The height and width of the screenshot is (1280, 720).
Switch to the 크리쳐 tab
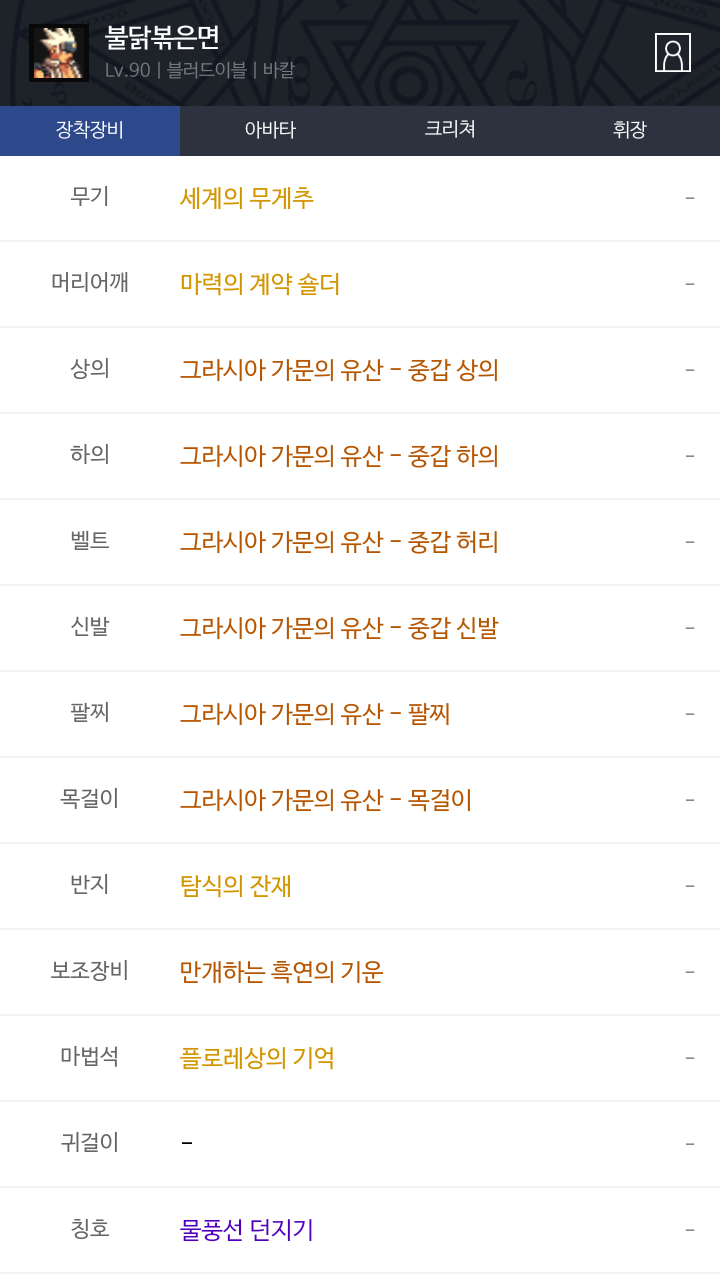tap(450, 130)
